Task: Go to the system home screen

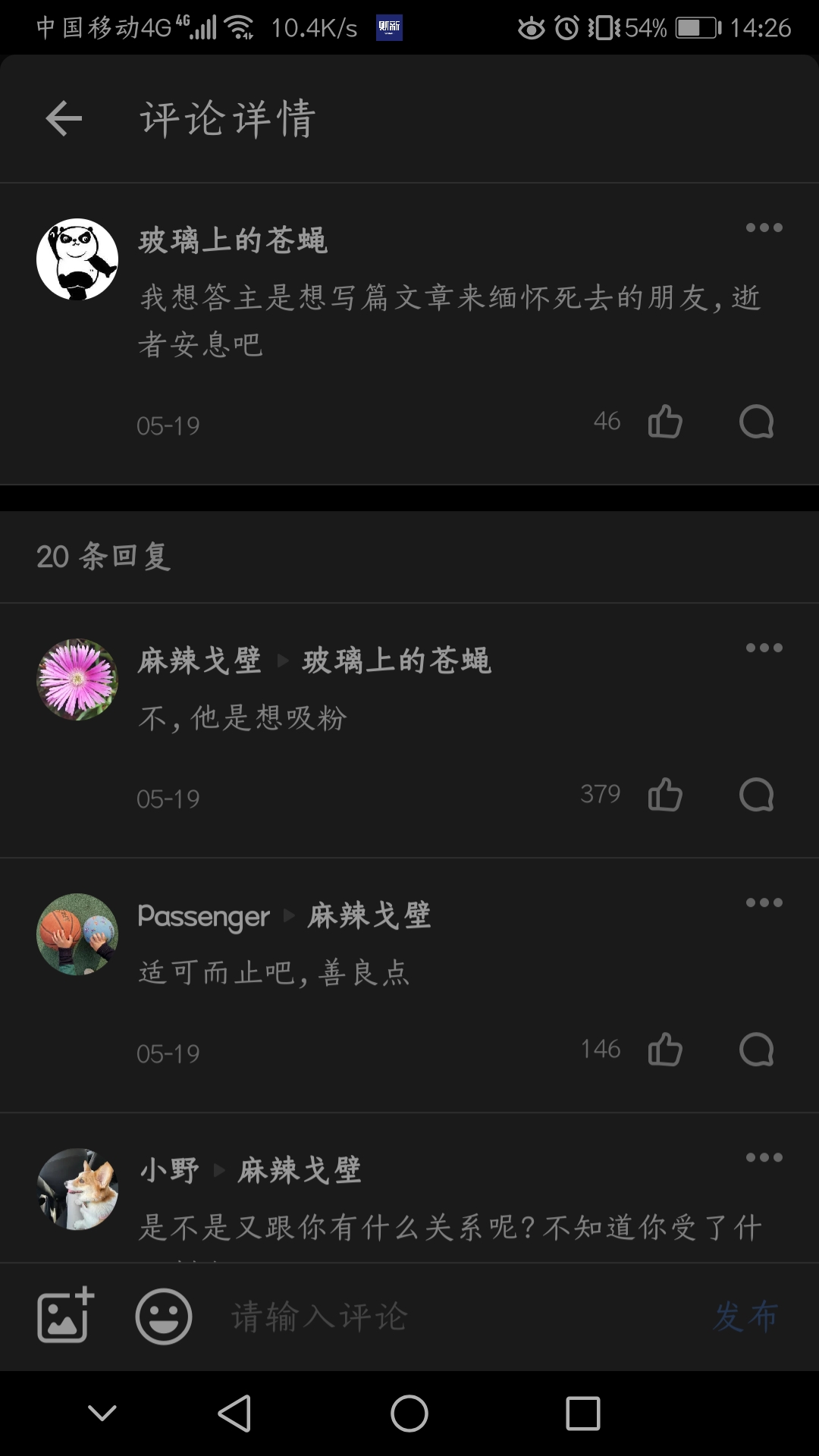Action: [409, 1414]
